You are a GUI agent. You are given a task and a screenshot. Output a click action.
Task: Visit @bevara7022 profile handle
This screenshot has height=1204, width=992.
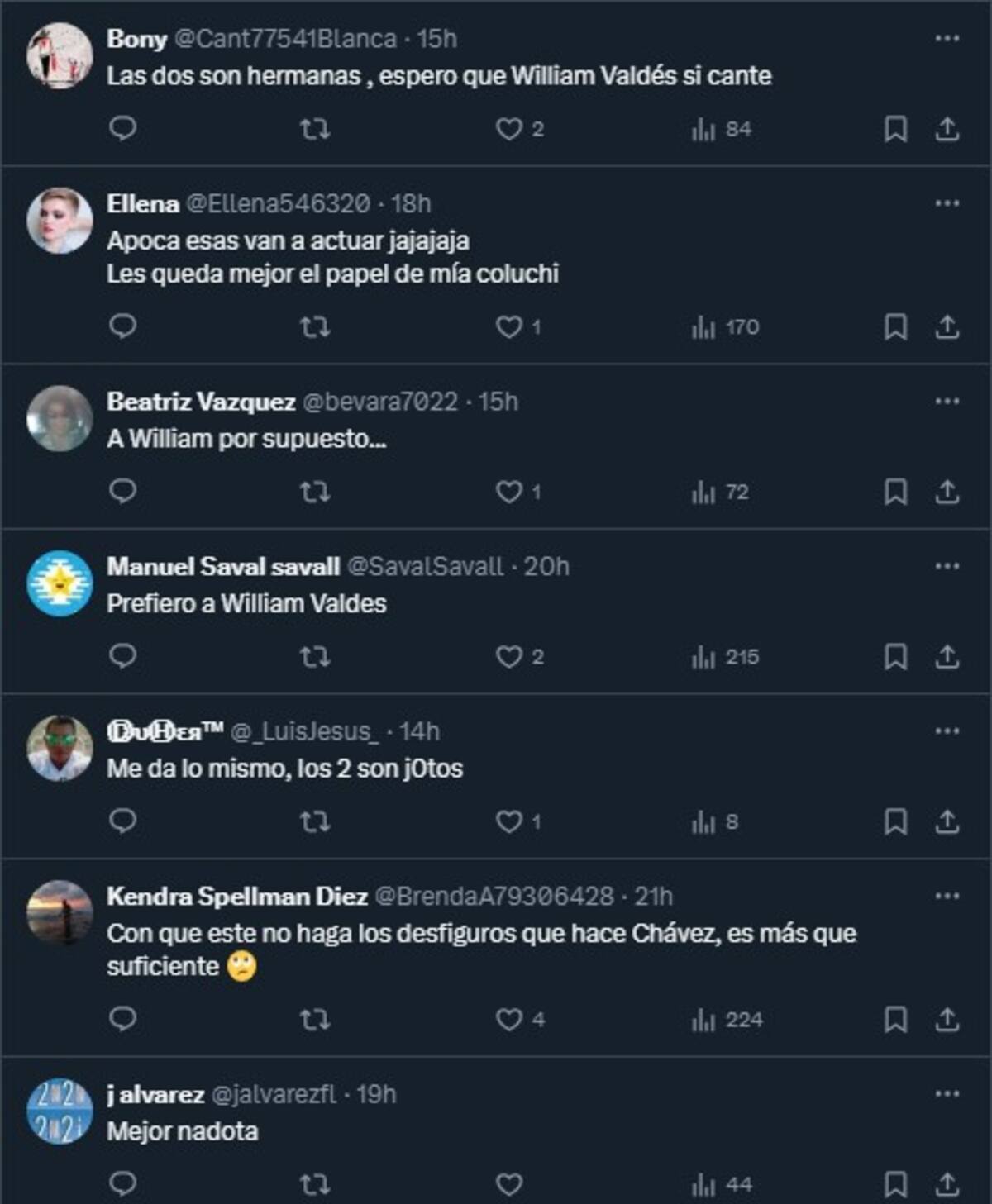379,402
